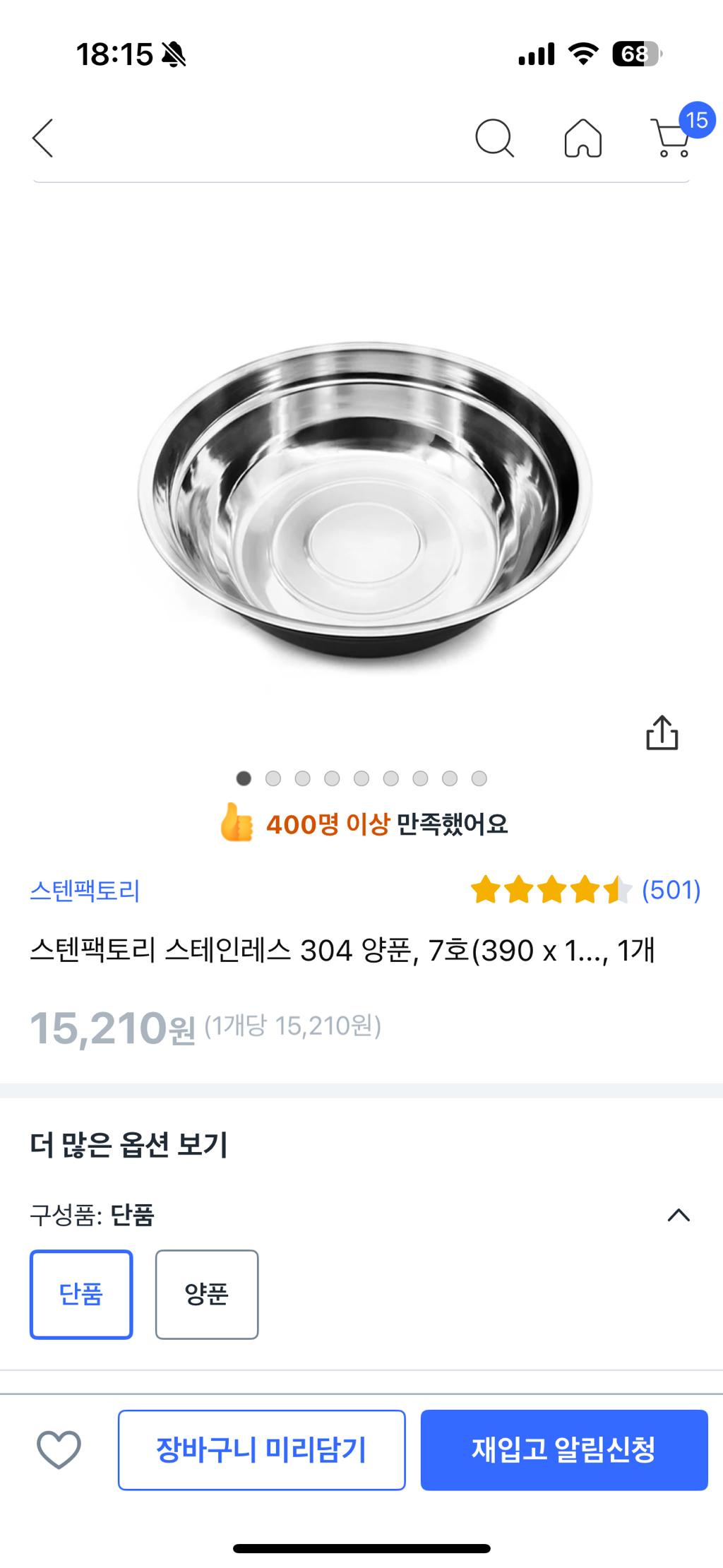Image resolution: width=723 pixels, height=1568 pixels.
Task: Tap 장바구니 미리담기 button
Action: coord(261,1449)
